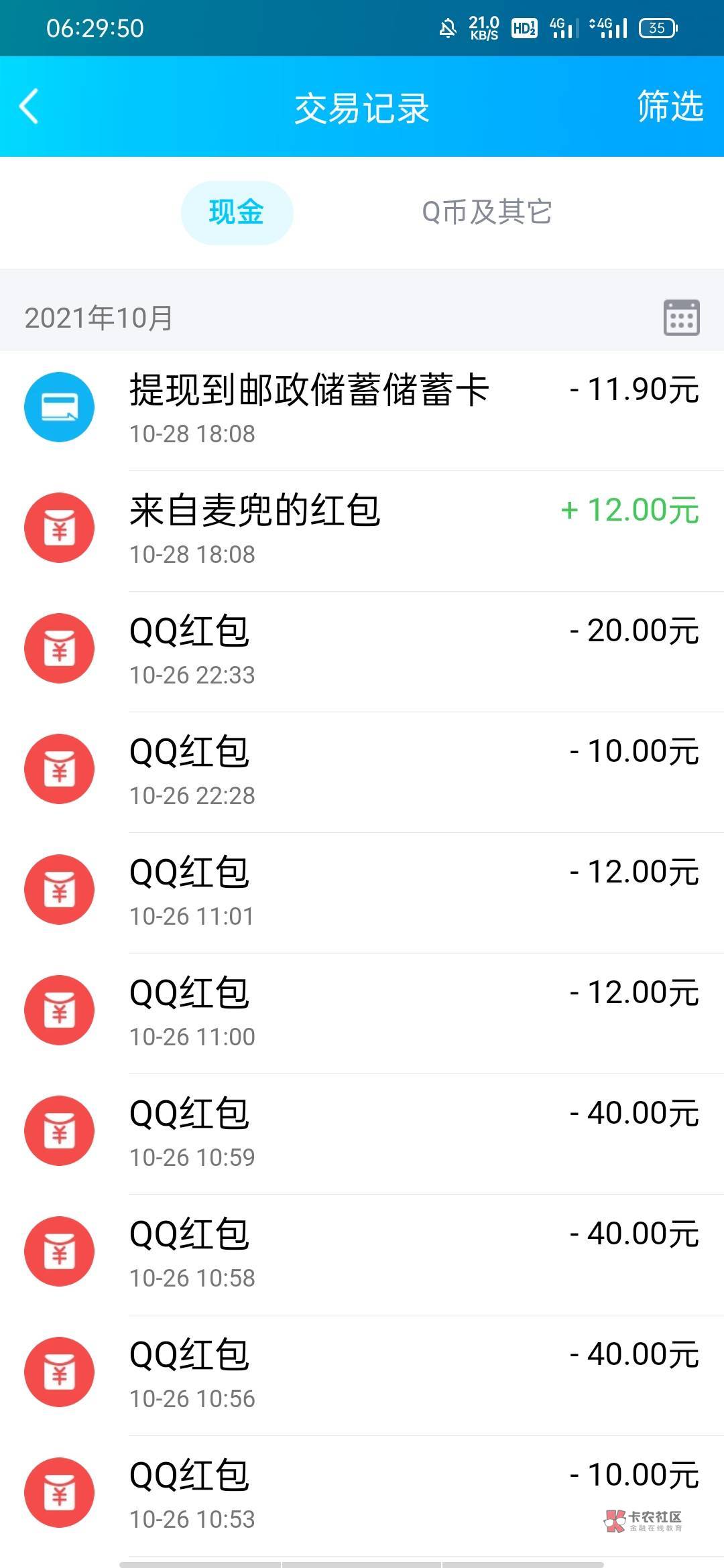Switch to the 现金 tab

(x=237, y=212)
